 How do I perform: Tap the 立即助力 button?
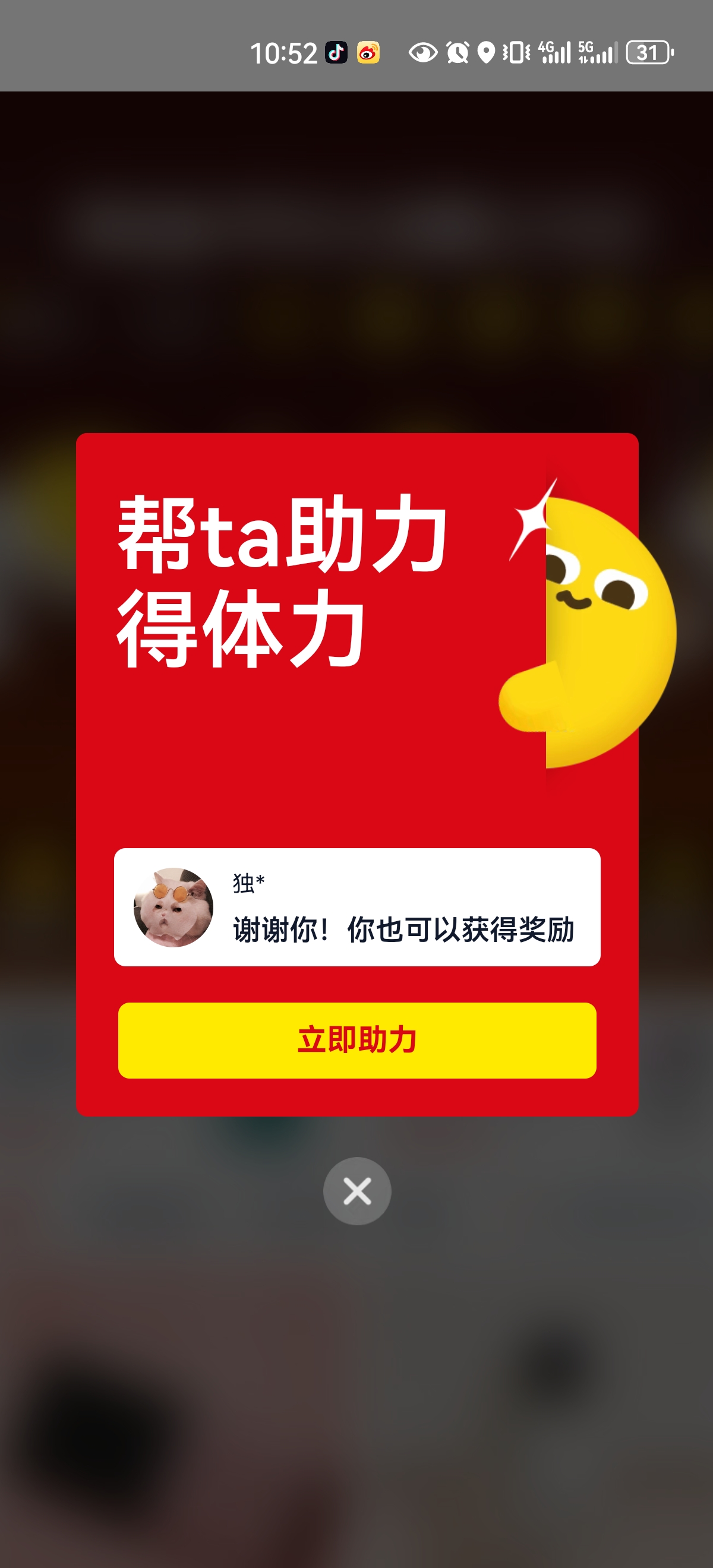click(357, 1039)
